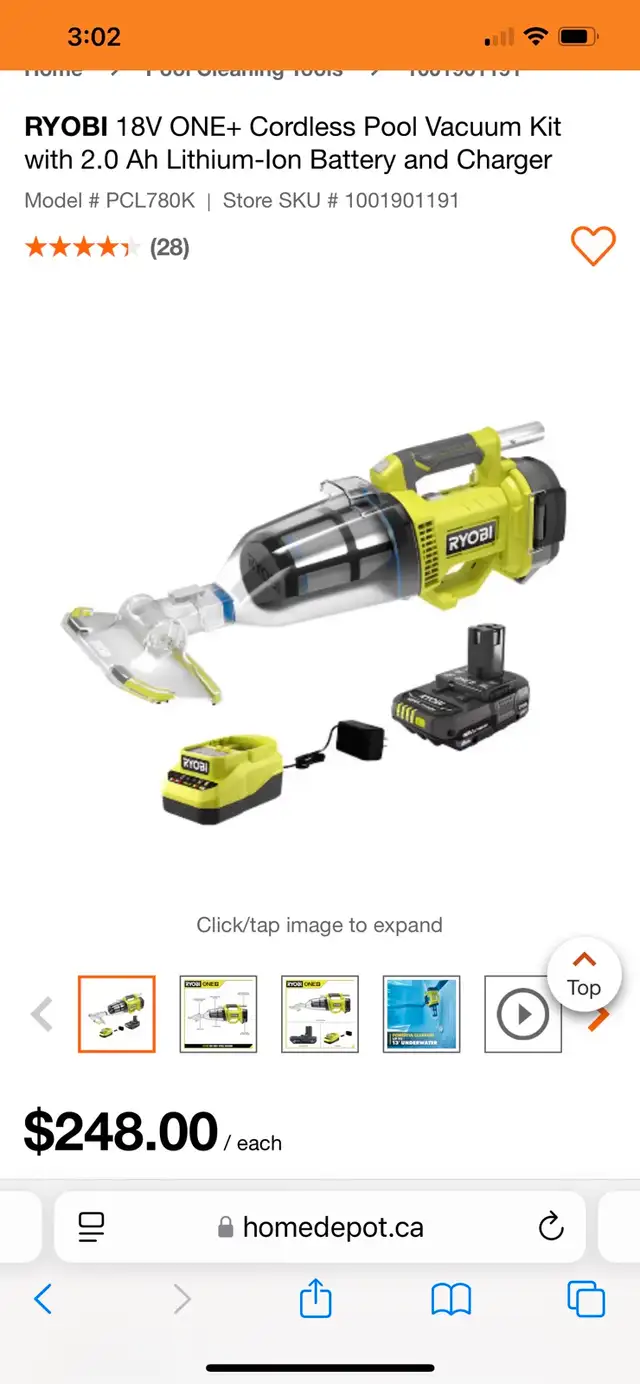
Task: Select the underwater blue thumbnail image
Action: pyautogui.click(x=422, y=1014)
